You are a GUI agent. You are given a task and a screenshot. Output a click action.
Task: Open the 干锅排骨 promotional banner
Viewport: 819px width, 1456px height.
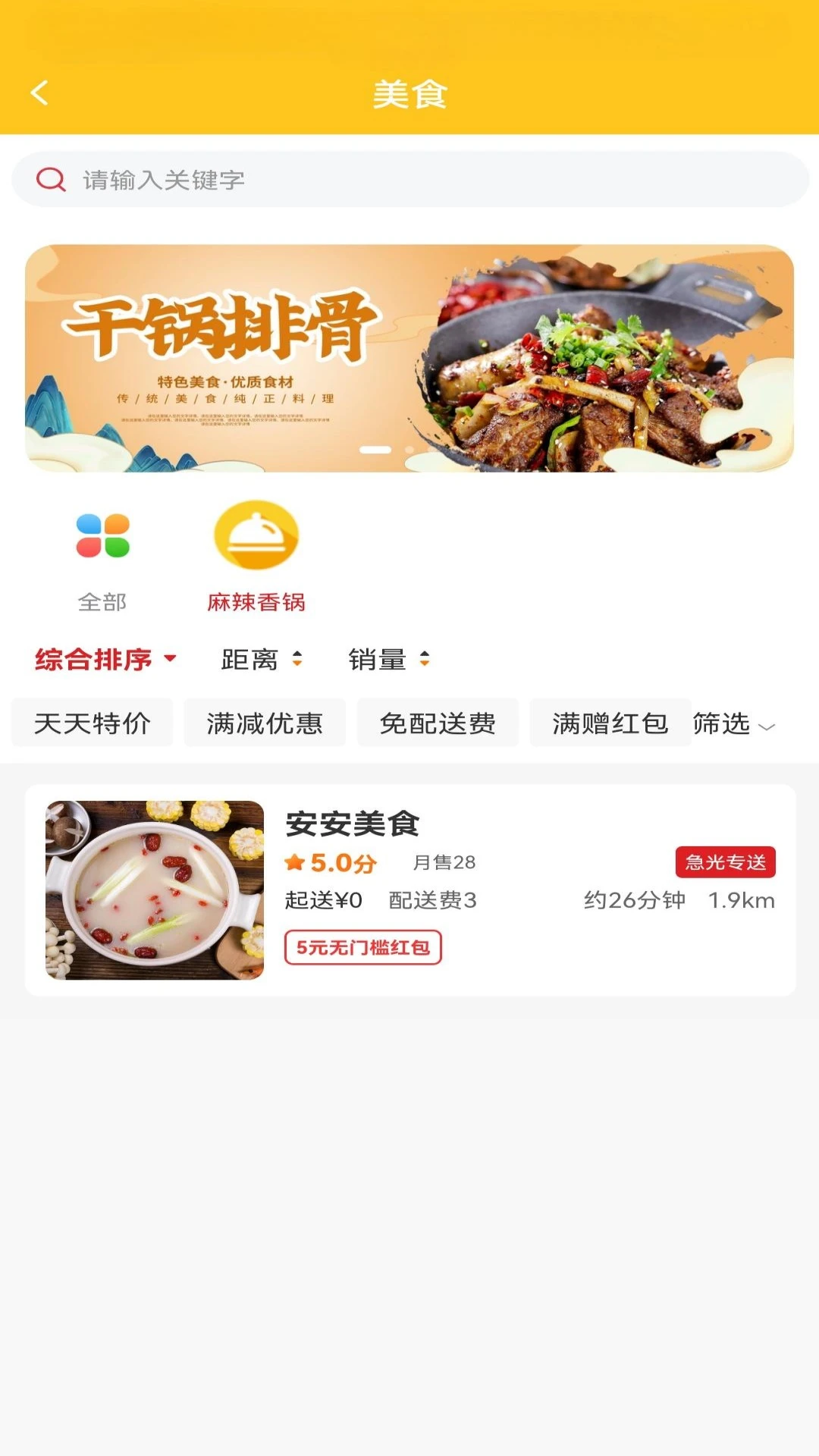click(x=409, y=356)
